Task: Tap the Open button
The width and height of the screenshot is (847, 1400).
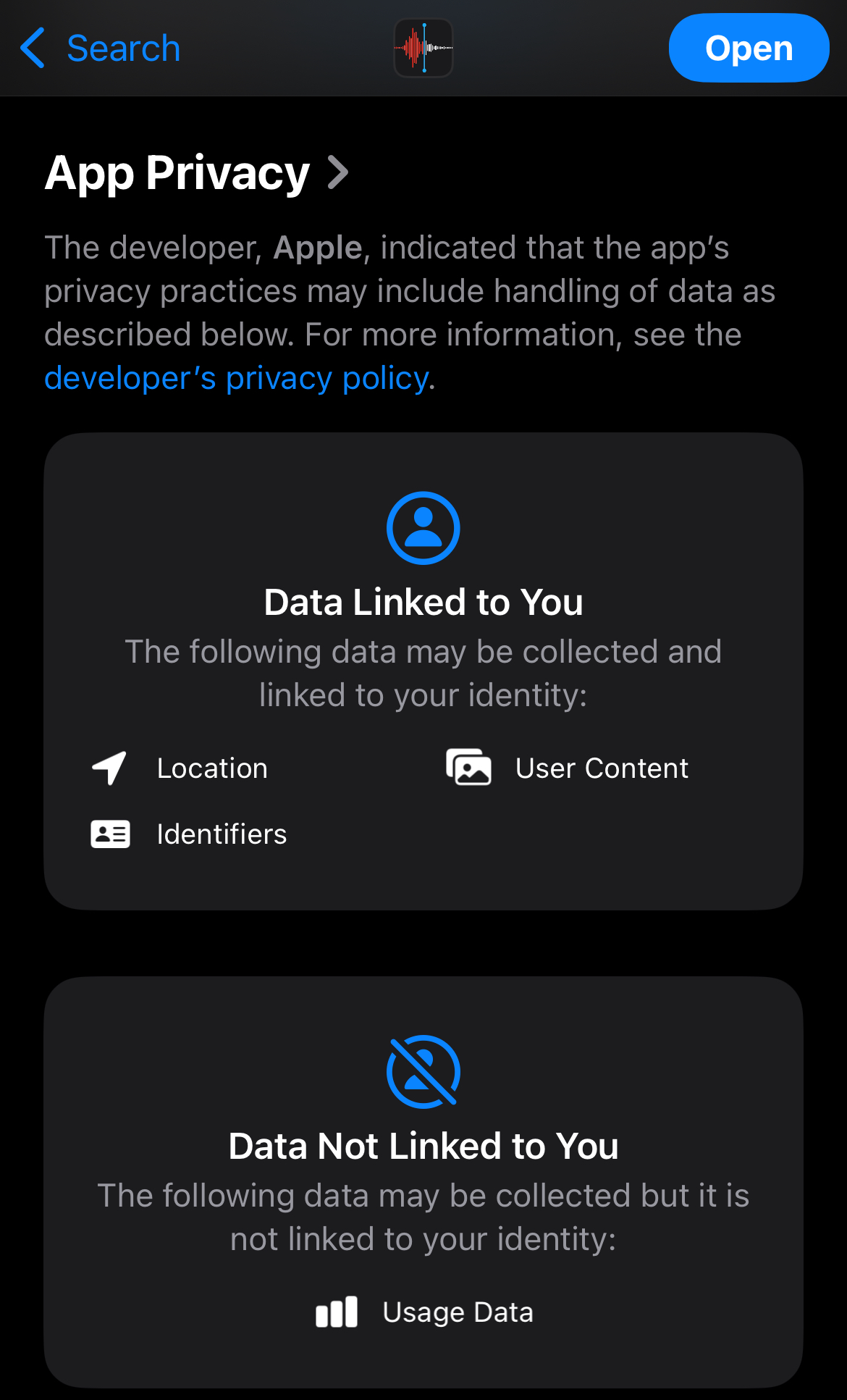Action: 749,49
